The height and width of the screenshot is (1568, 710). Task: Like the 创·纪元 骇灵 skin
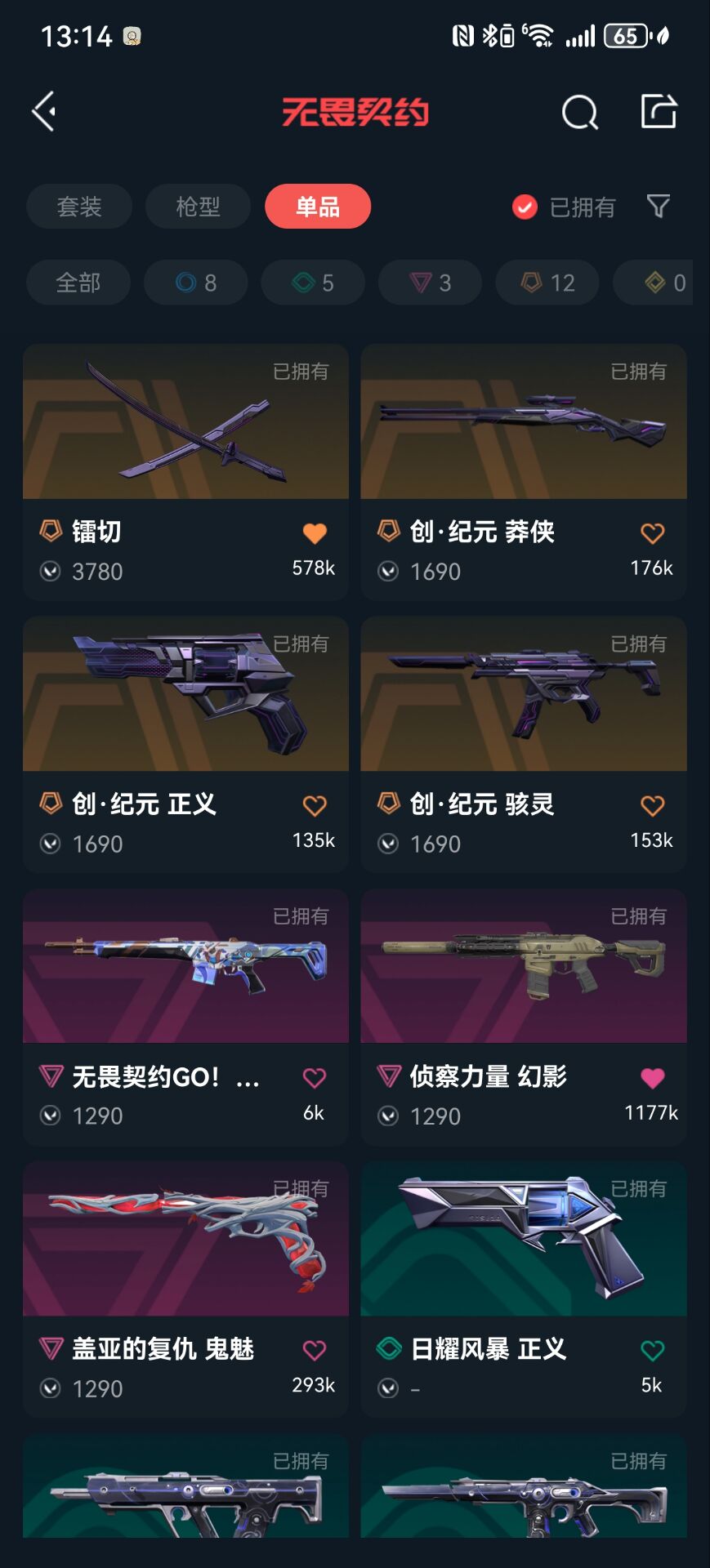pyautogui.click(x=652, y=806)
